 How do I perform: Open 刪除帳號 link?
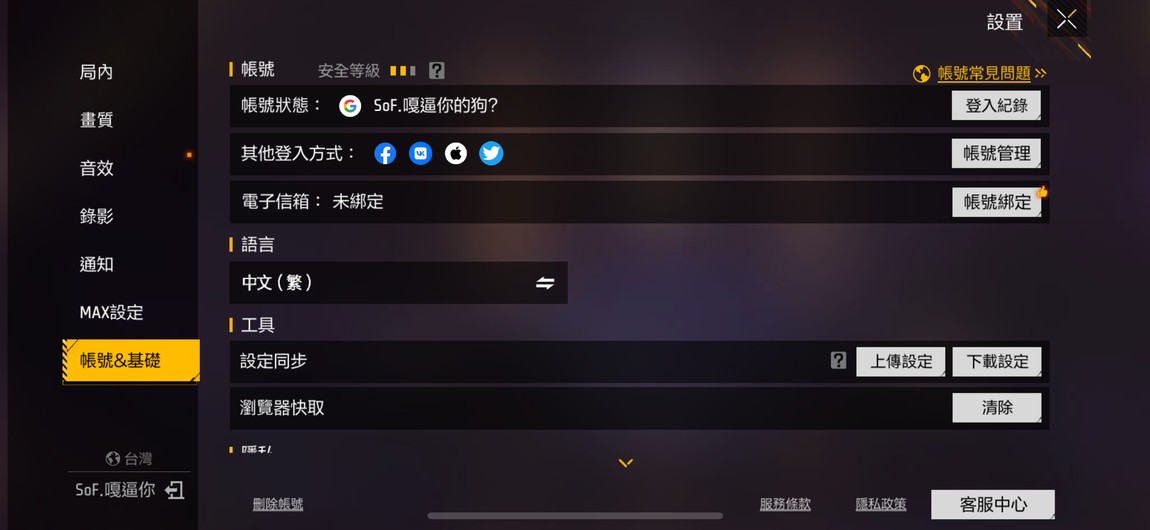coord(278,504)
